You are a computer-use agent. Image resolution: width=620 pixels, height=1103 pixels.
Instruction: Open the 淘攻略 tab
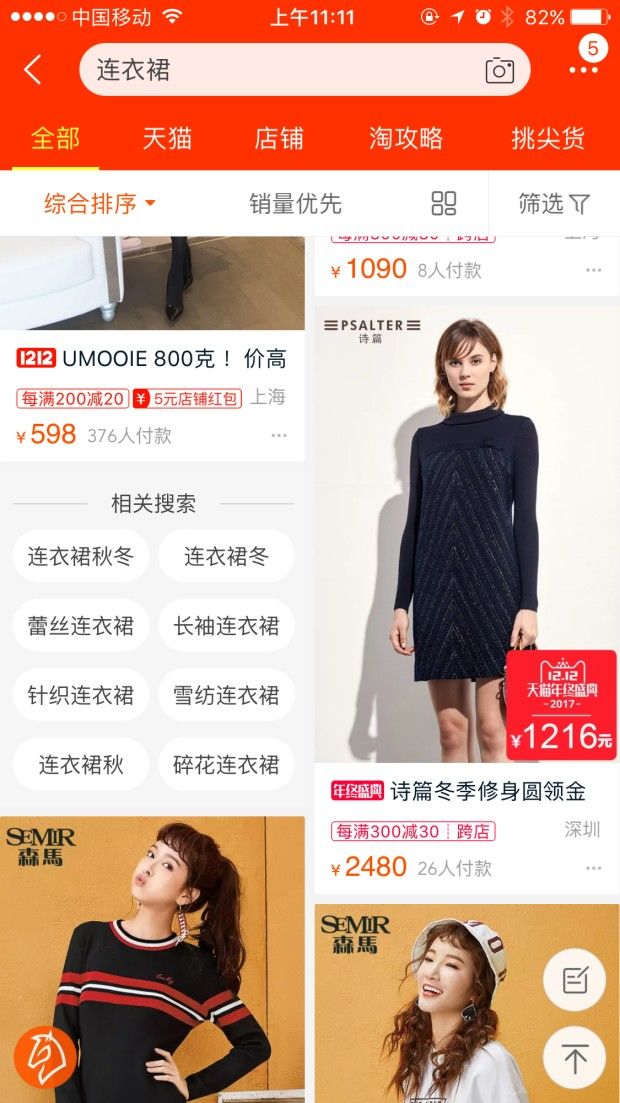(405, 138)
